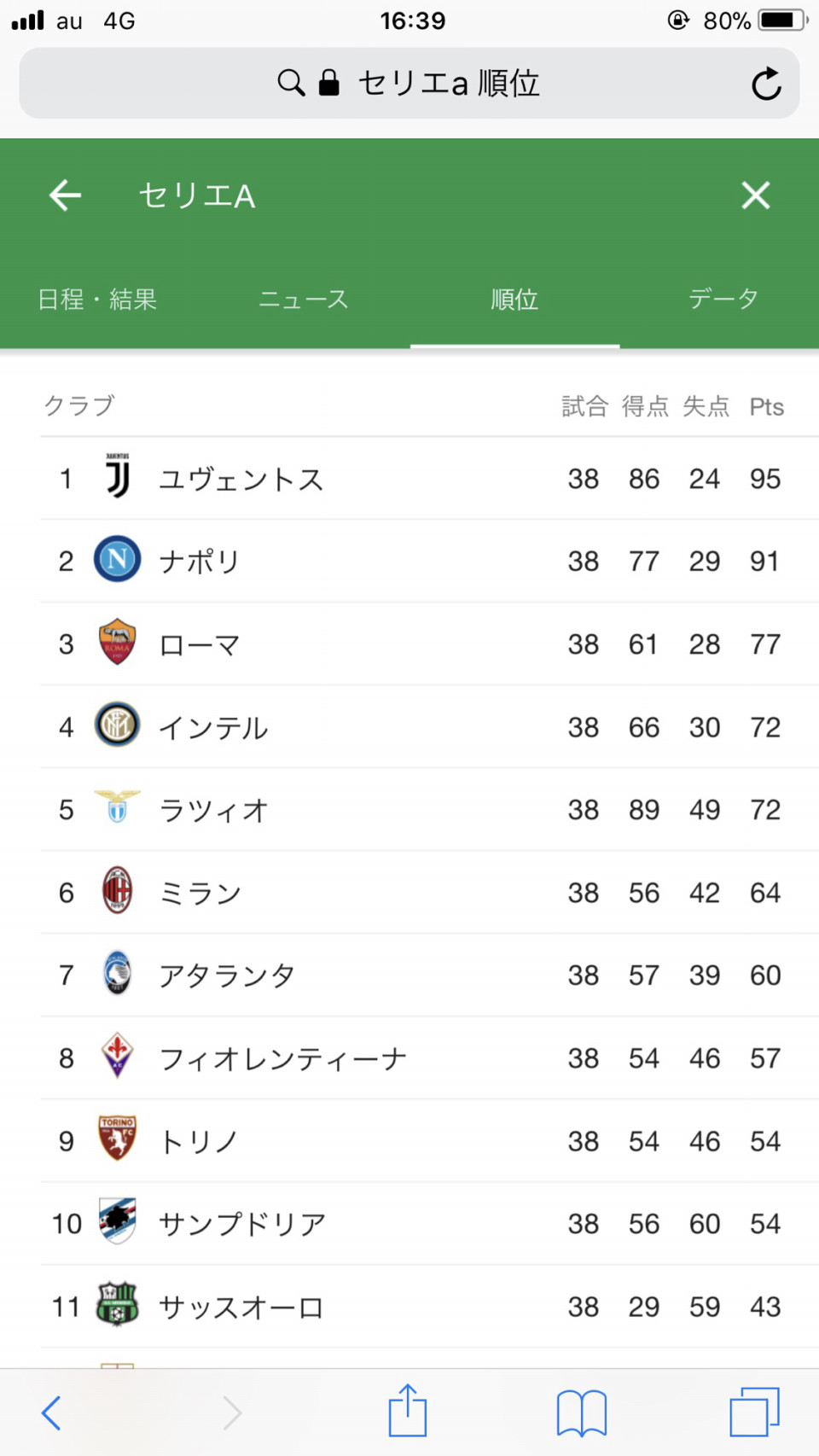The width and height of the screenshot is (819, 1456).
Task: Open the ローマ team row
Action: point(430,644)
